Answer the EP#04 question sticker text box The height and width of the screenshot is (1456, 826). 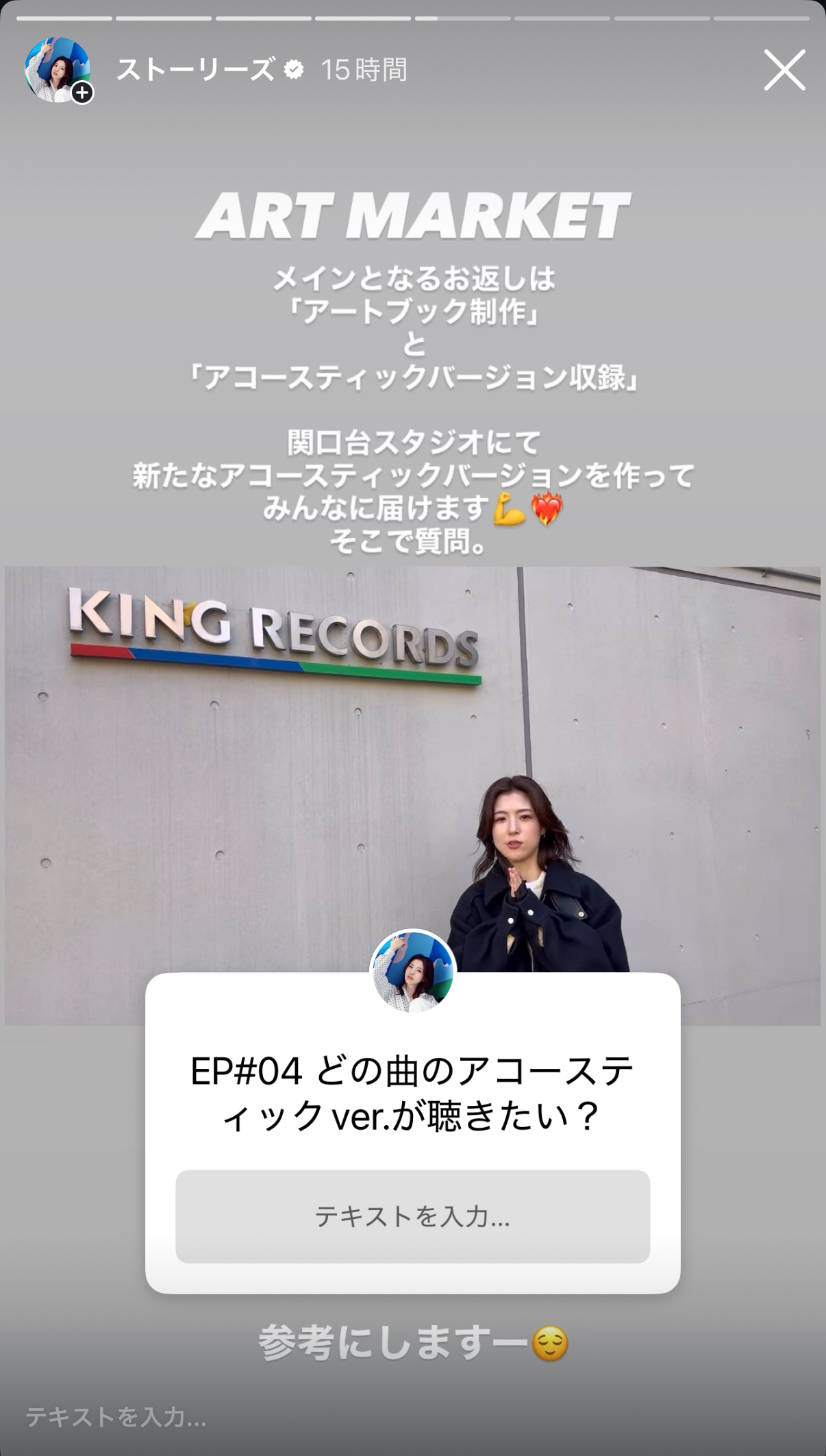412,1216
